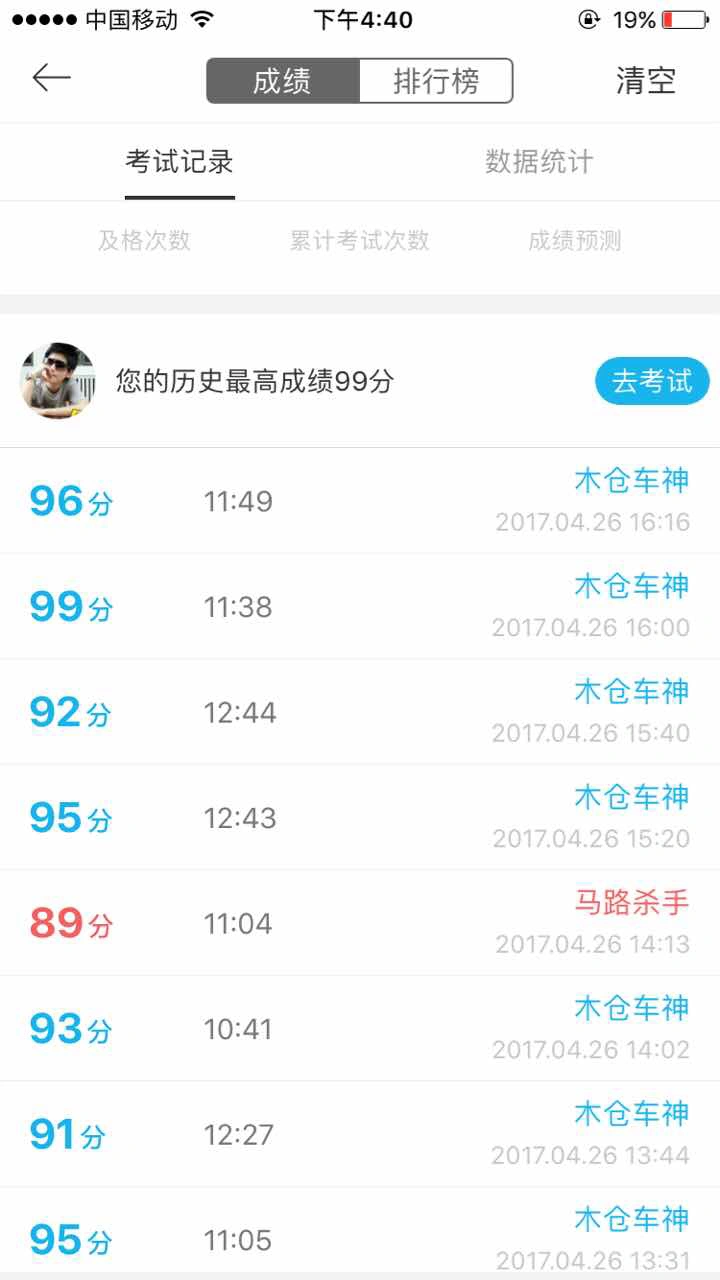The height and width of the screenshot is (1280, 720).
Task: Open the failed 89分 马路杀手 record
Action: pos(360,923)
